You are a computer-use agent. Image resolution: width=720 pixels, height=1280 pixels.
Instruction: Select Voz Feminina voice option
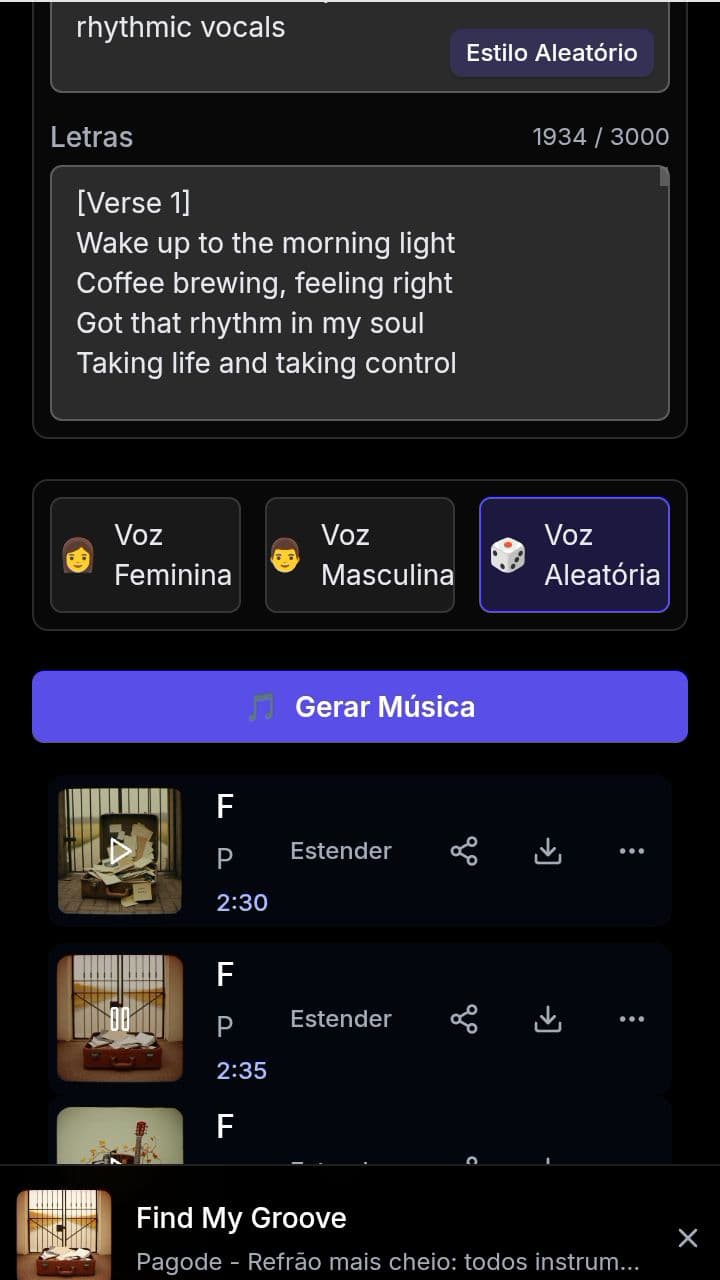pos(145,555)
